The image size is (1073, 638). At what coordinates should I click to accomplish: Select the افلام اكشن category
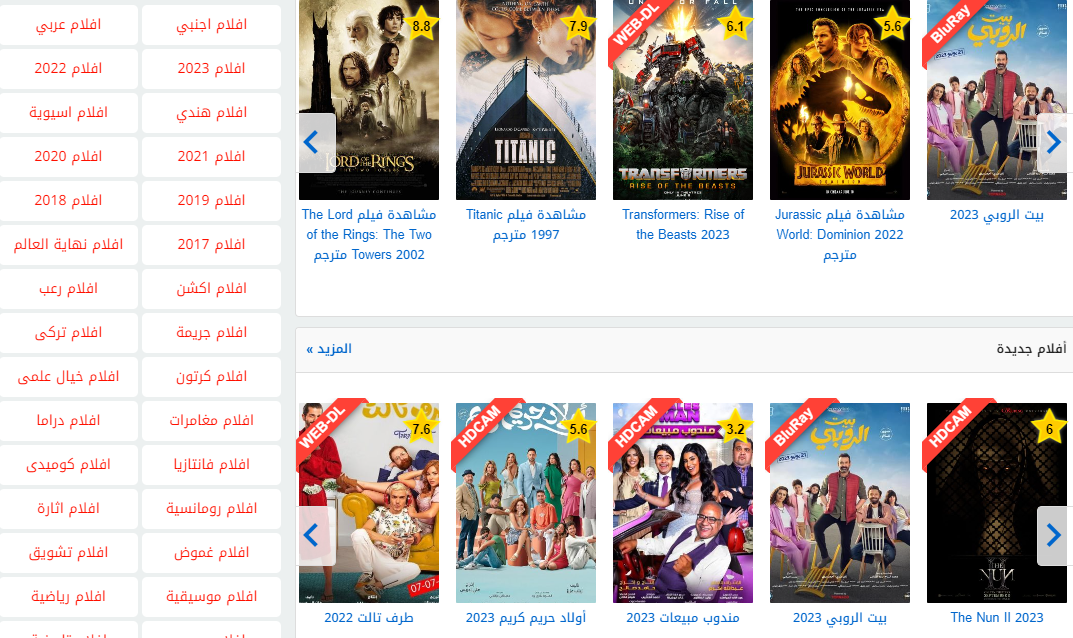pos(211,289)
